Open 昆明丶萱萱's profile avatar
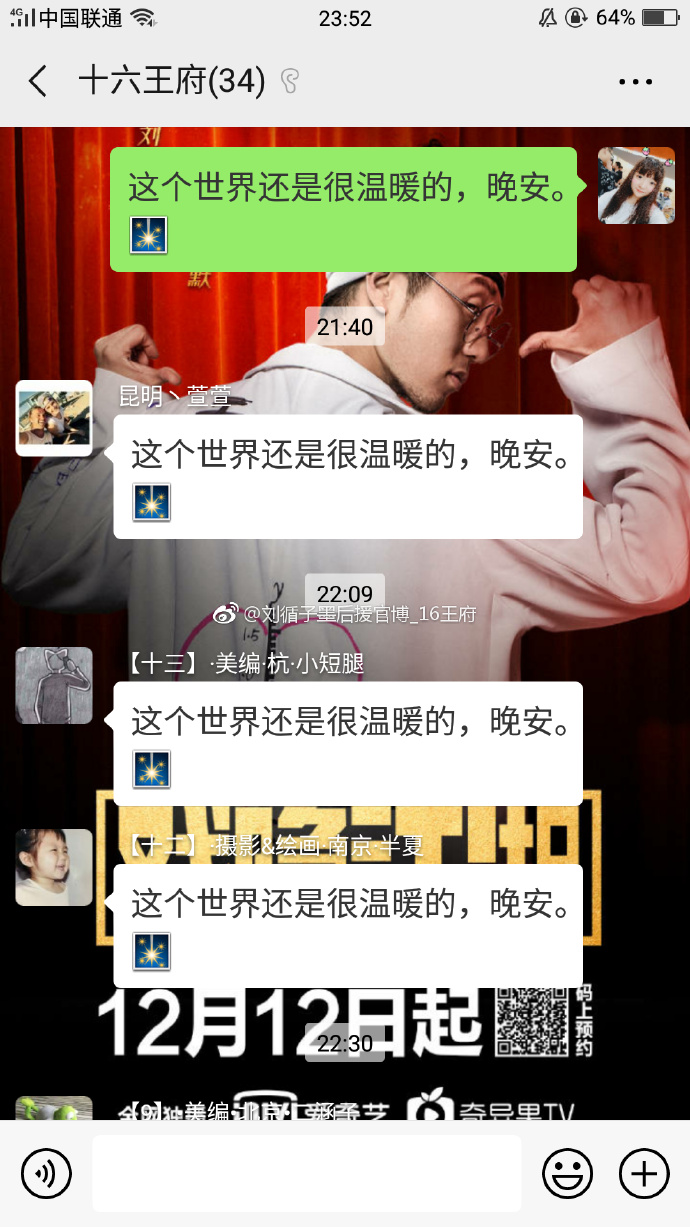The width and height of the screenshot is (690, 1227). 54,418
